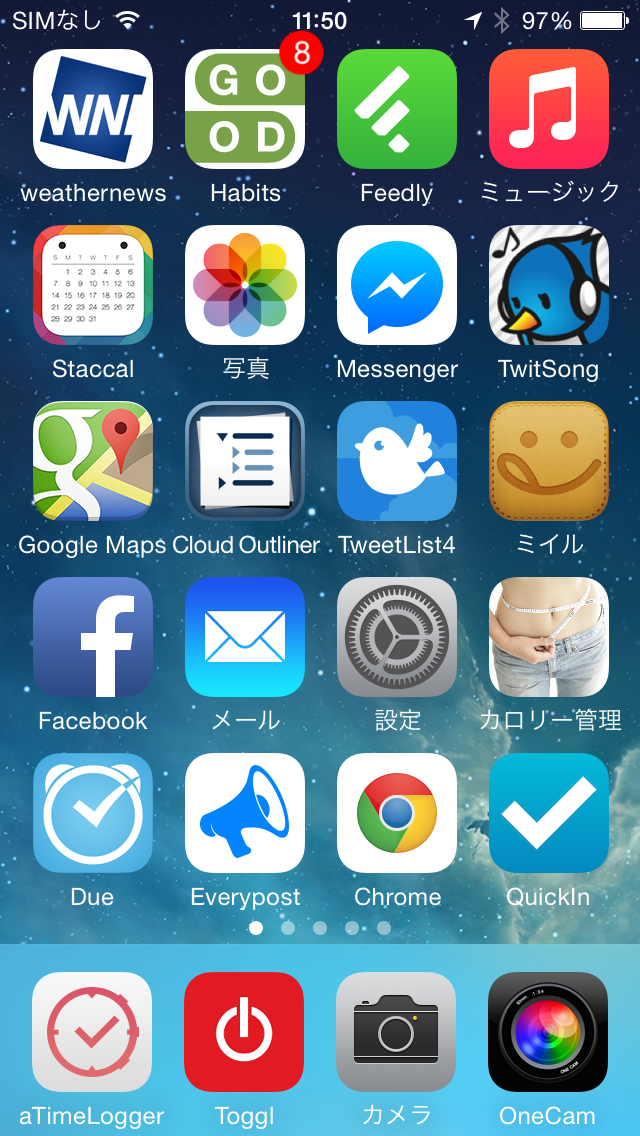Screen dimensions: 640x1136
Task: Launch the ミュージック music app
Action: [x=549, y=109]
